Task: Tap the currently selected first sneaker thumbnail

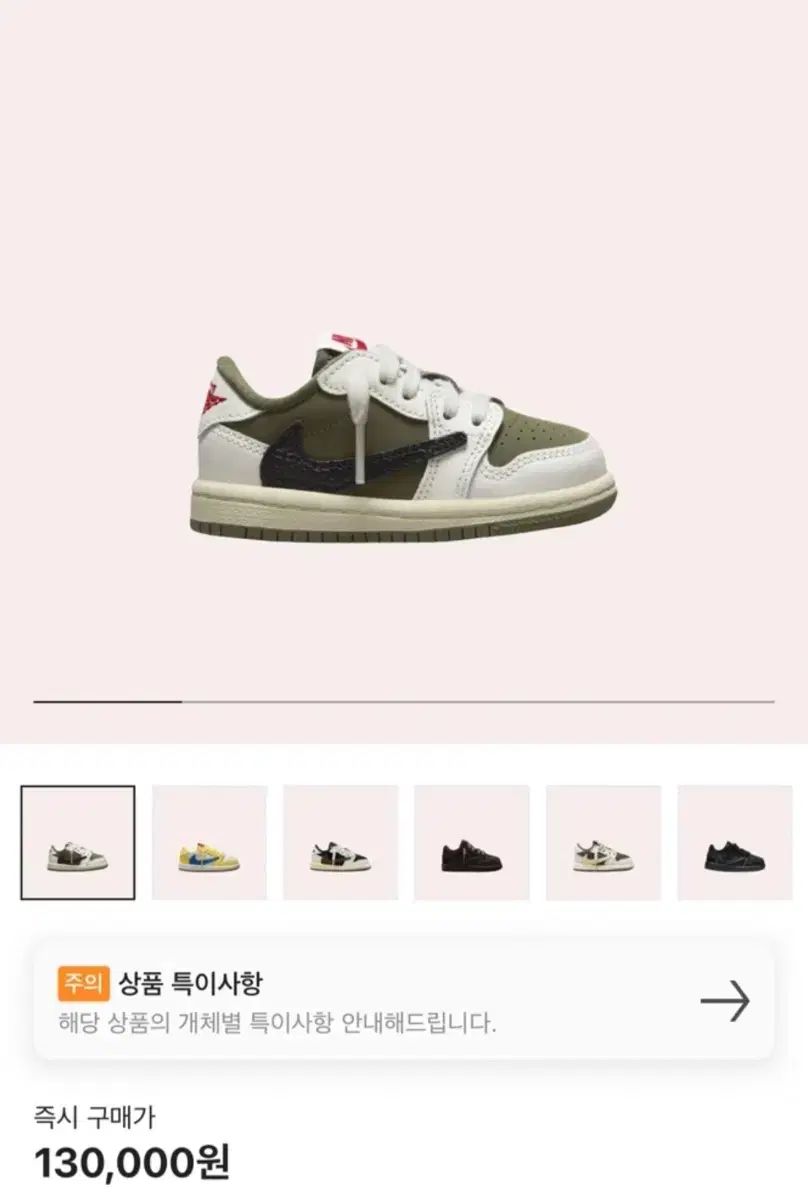Action: pyautogui.click(x=78, y=843)
